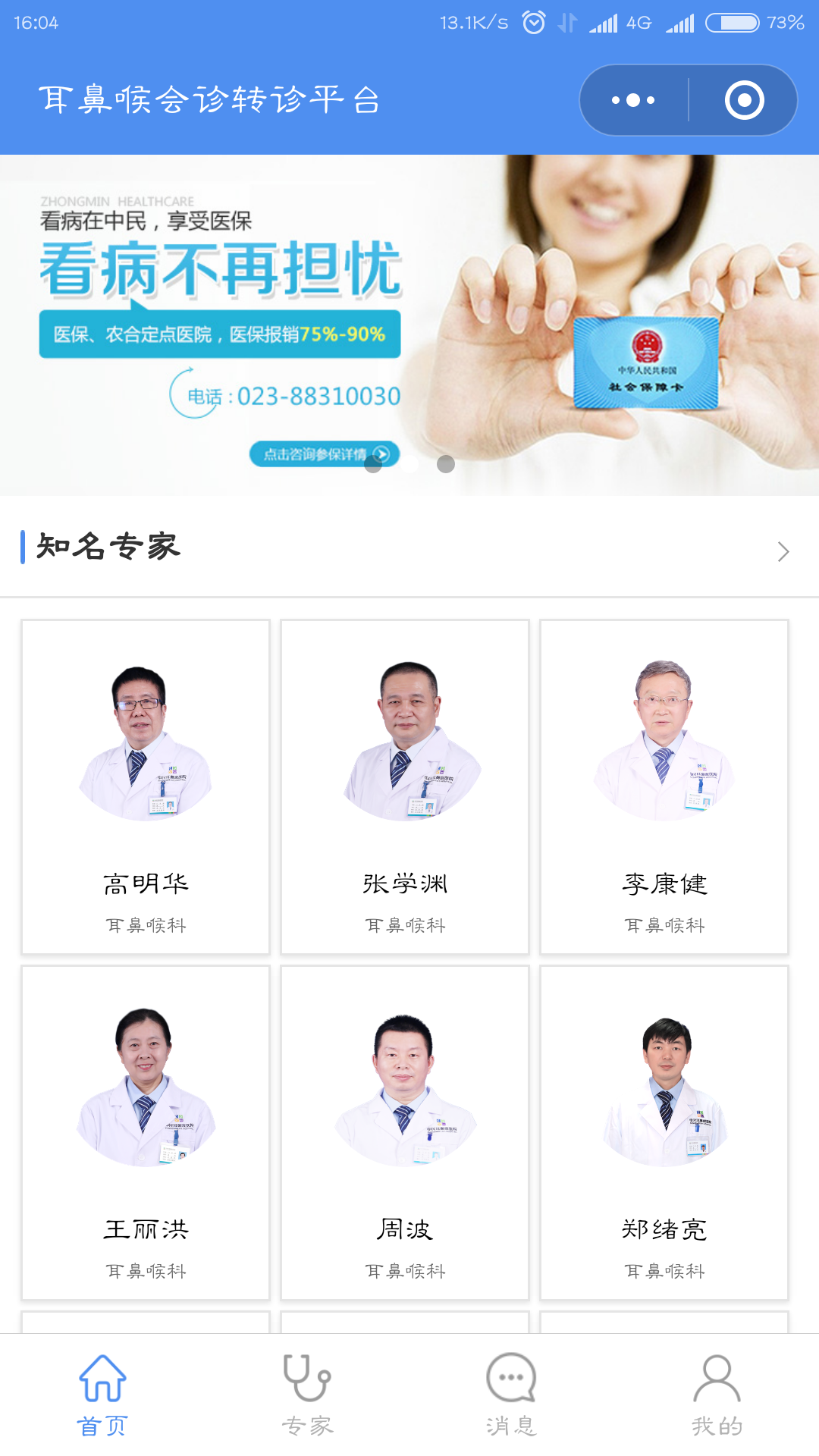Close the mini program with the circle button

(x=744, y=100)
